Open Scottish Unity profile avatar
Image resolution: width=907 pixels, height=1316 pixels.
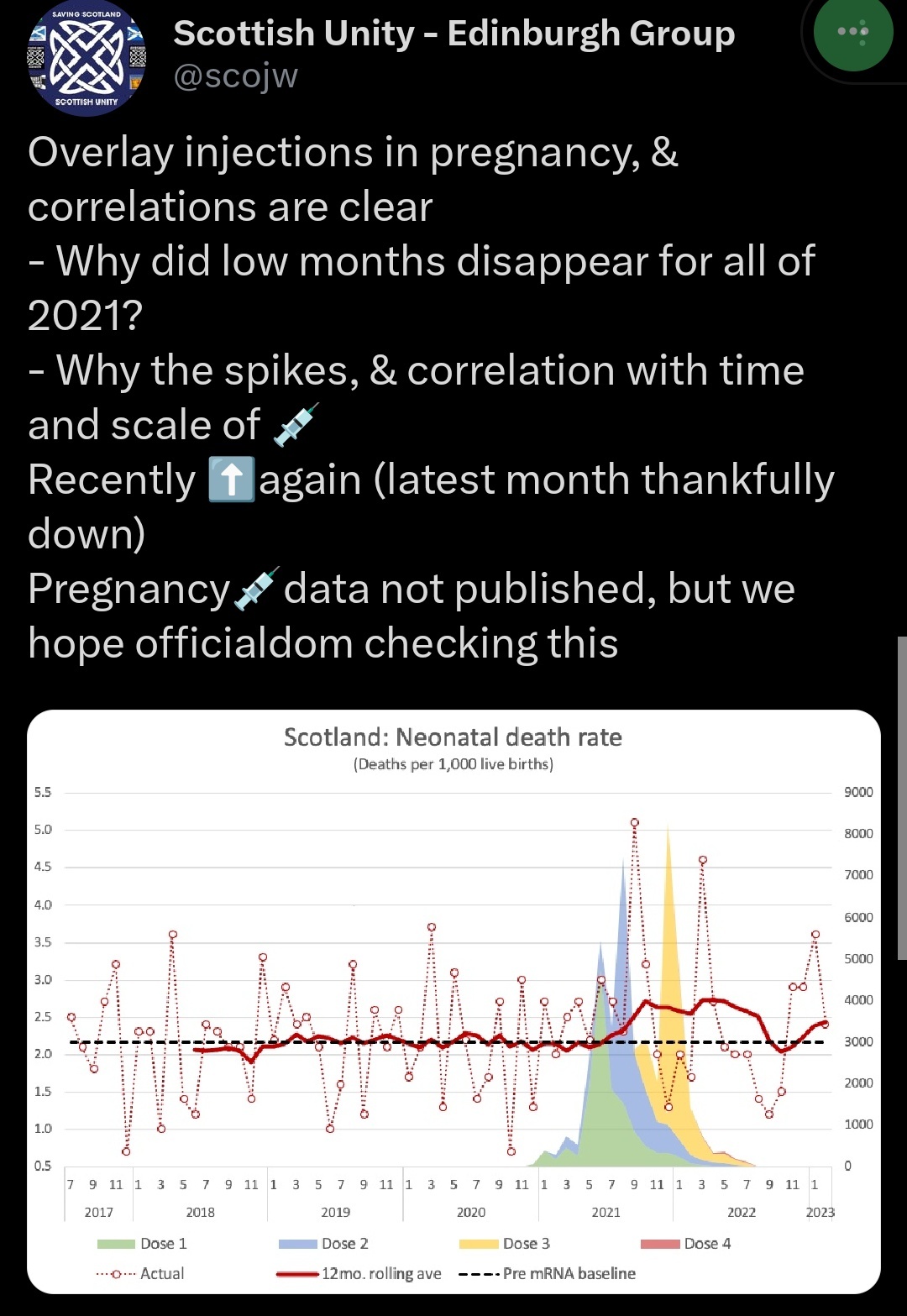coord(87,58)
